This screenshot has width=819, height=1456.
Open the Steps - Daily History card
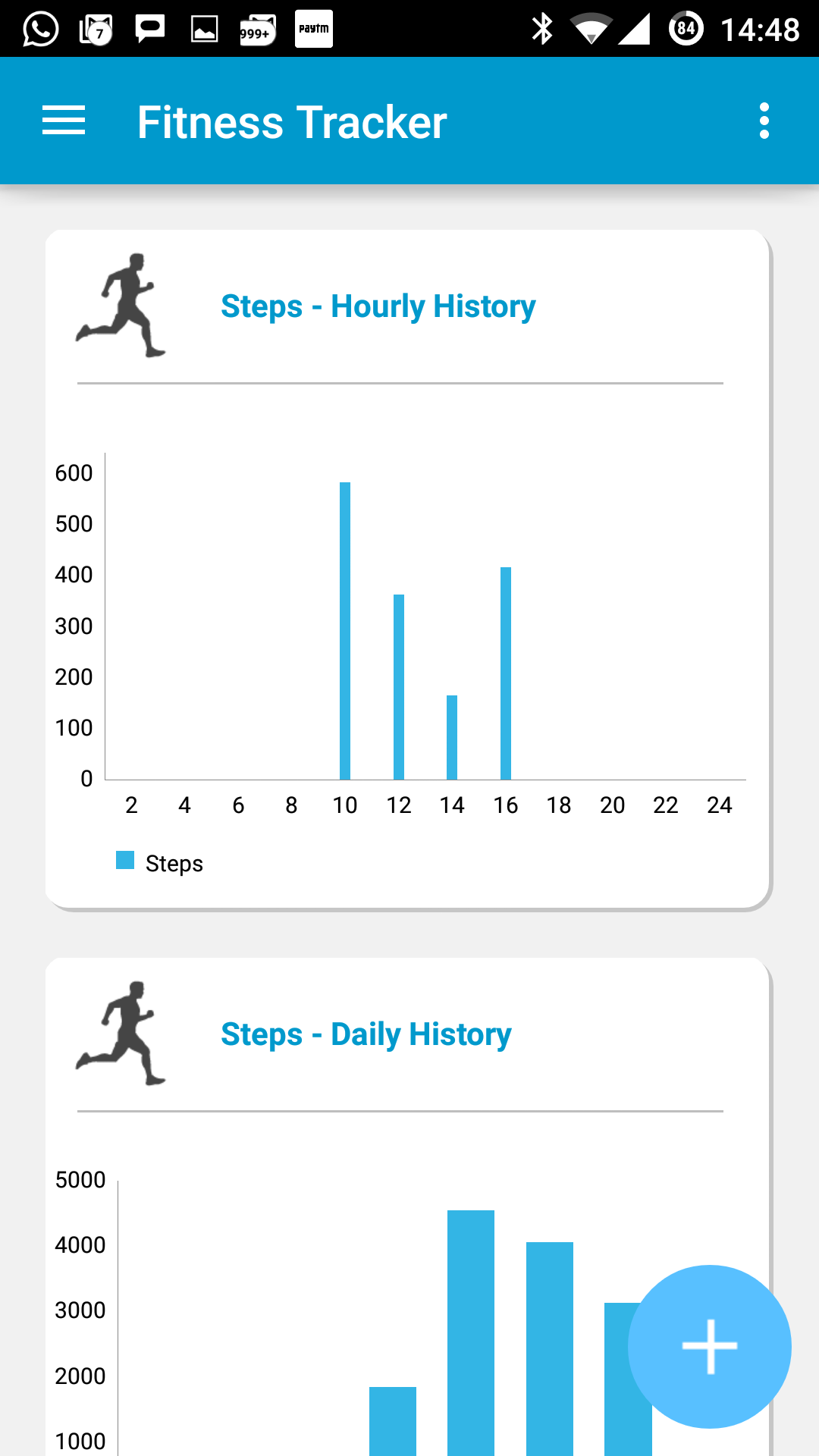pyautogui.click(x=407, y=1207)
